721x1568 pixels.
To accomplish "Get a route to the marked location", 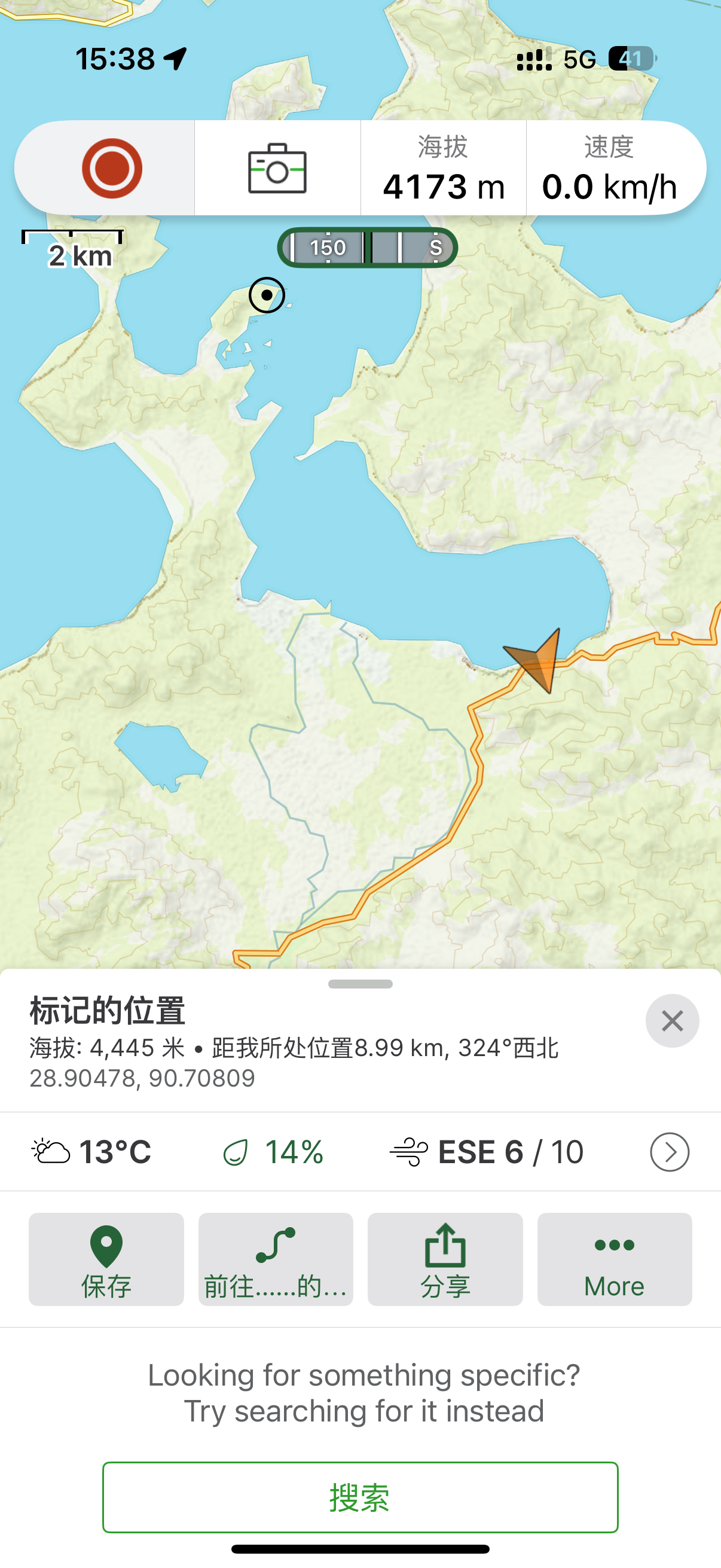I will click(x=276, y=1259).
